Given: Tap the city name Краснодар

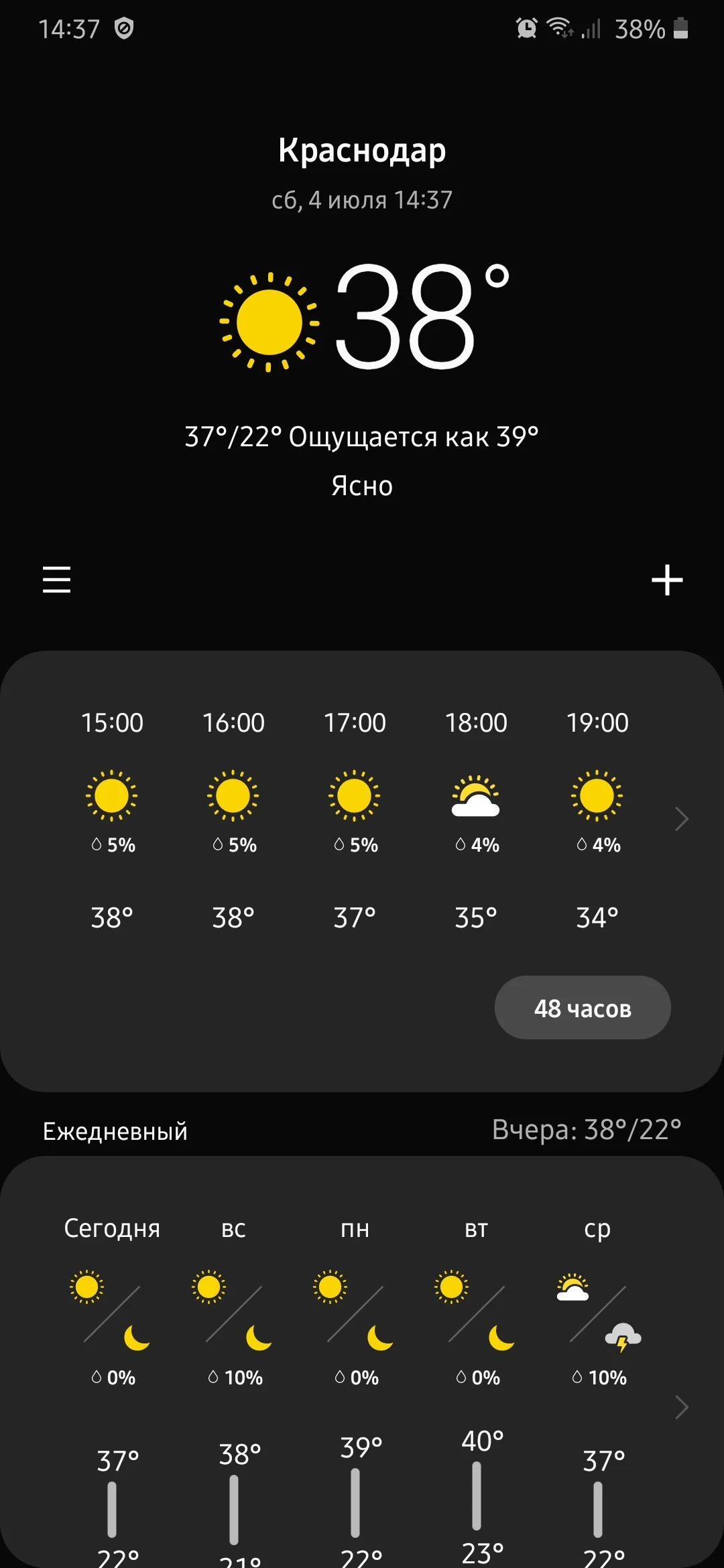Looking at the screenshot, I should click(362, 149).
